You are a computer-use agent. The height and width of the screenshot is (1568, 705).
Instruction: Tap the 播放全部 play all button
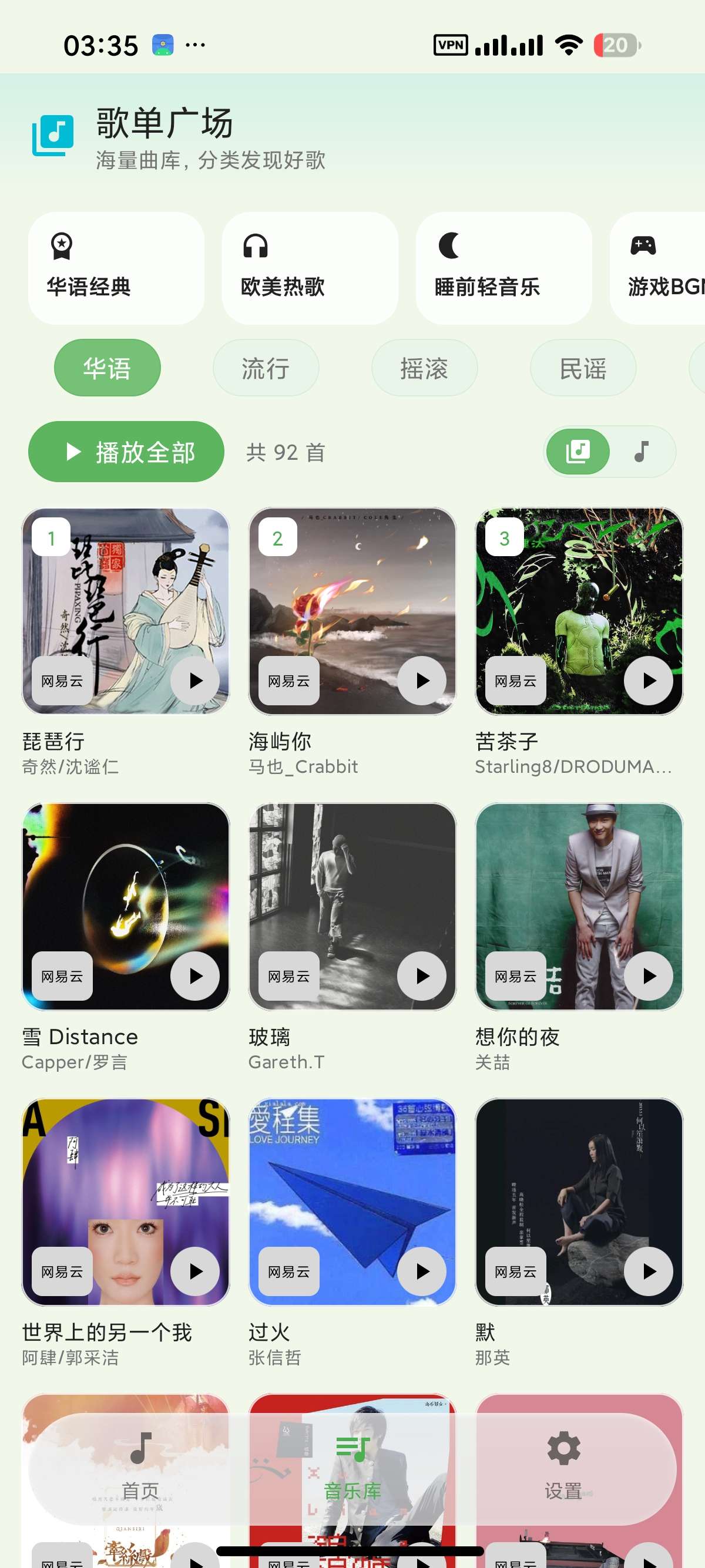click(x=126, y=452)
